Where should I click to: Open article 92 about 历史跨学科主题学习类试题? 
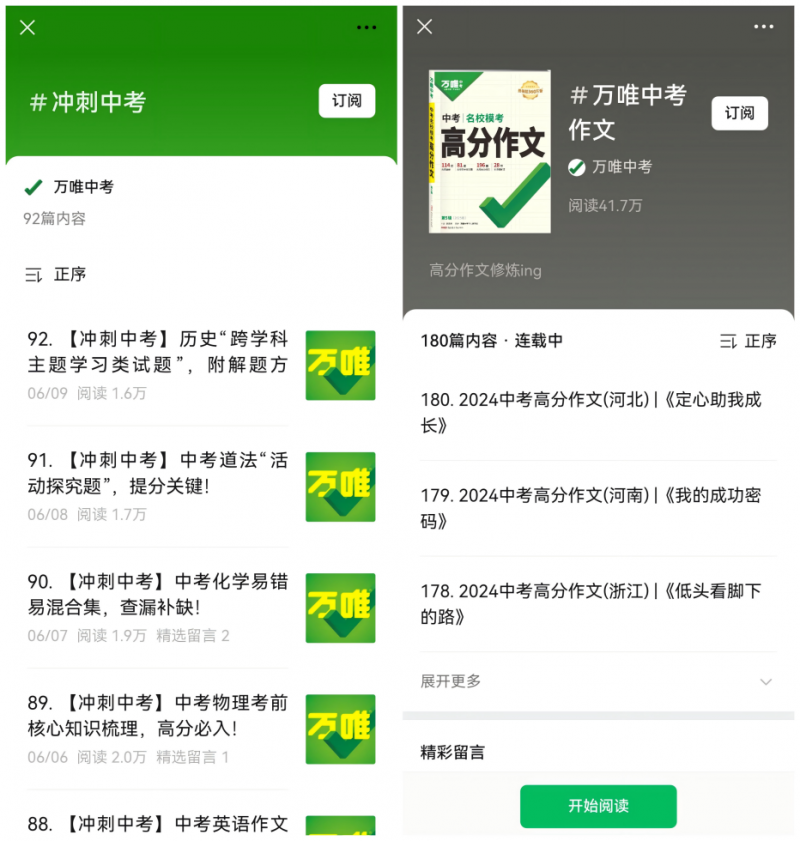tap(157, 351)
